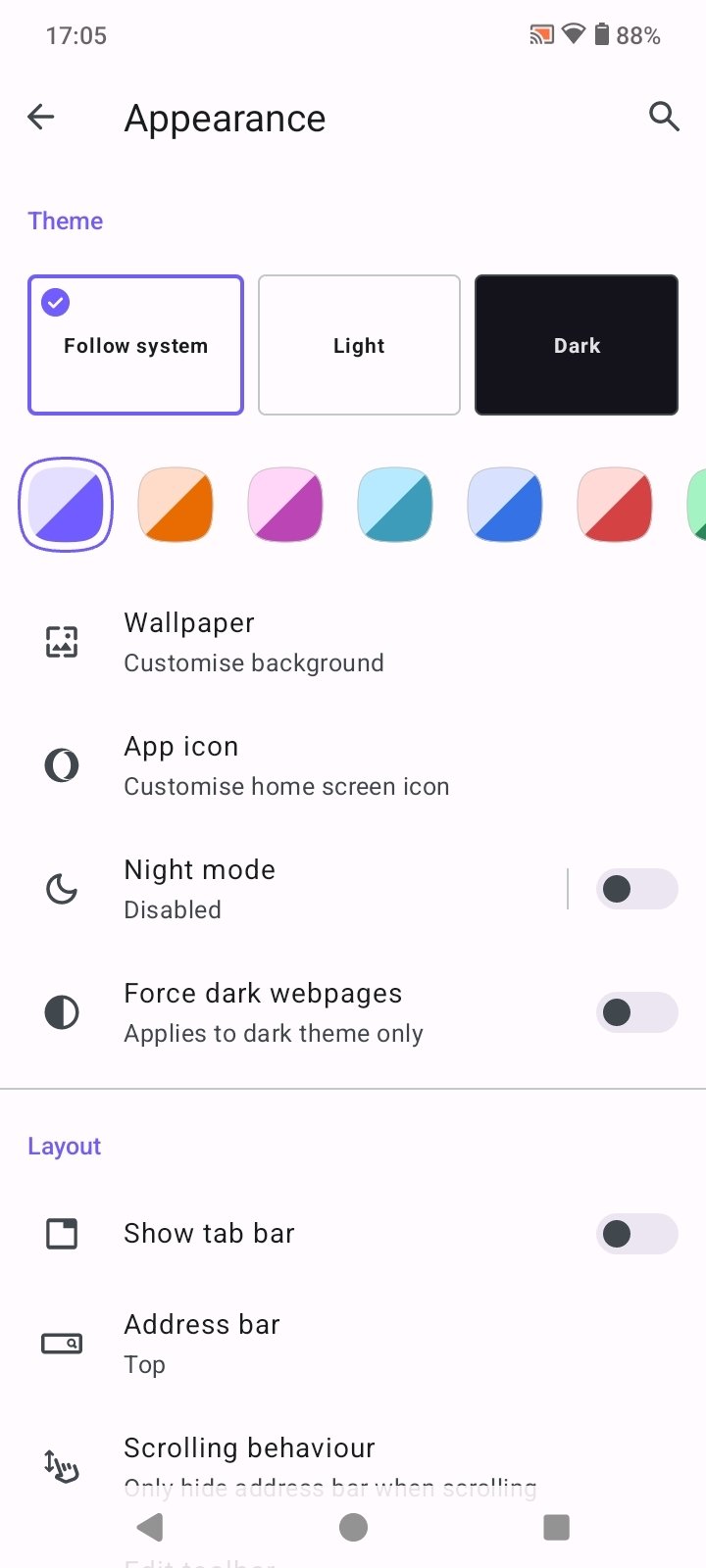The width and height of the screenshot is (706, 1568).
Task: Switch to the Light theme
Action: (359, 345)
